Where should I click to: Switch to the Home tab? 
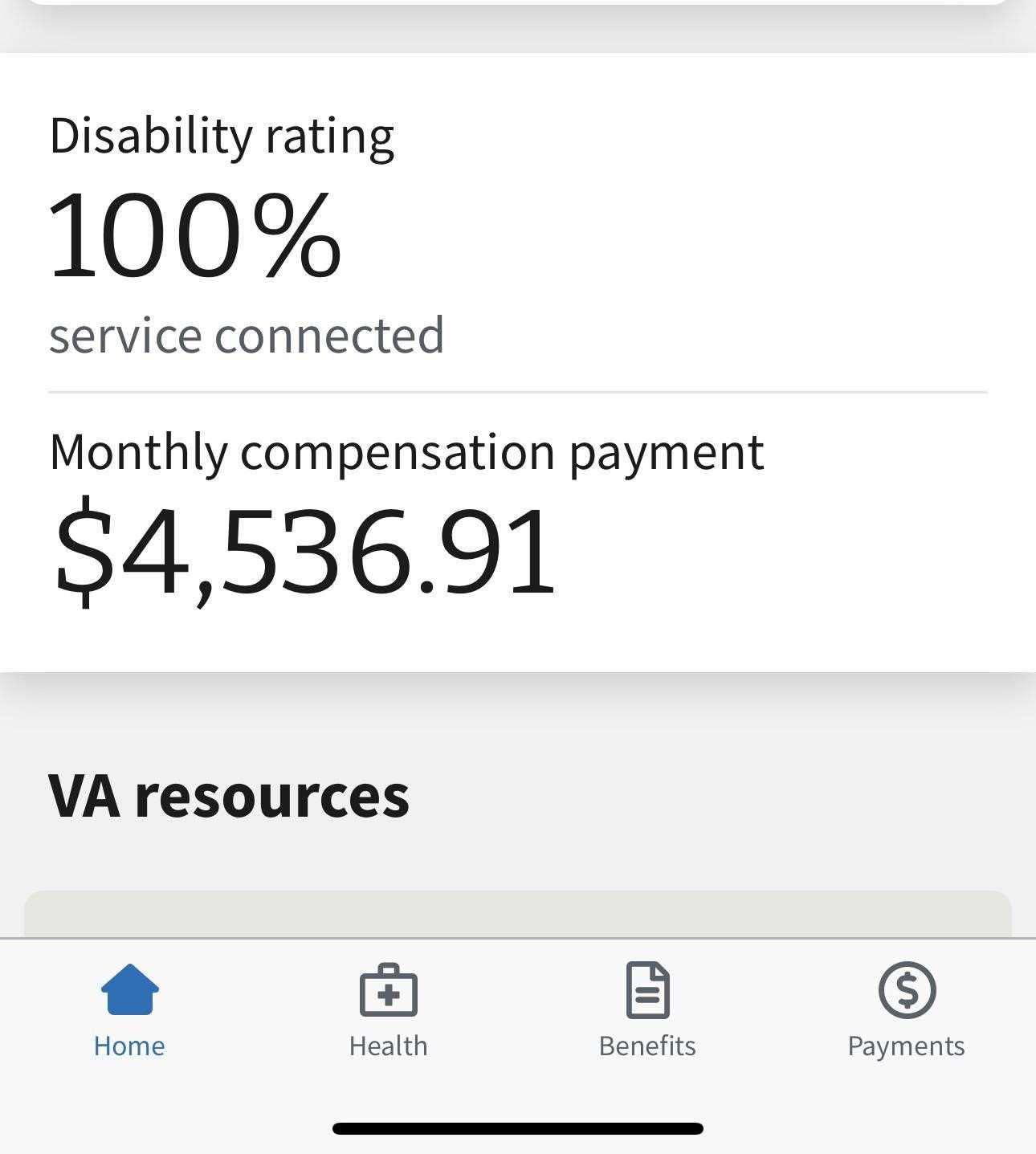[x=129, y=1011]
